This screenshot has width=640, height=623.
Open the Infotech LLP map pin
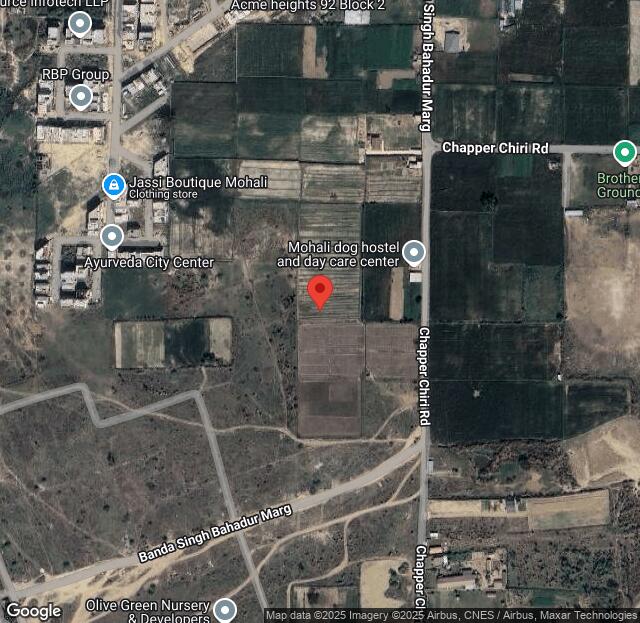point(80,24)
